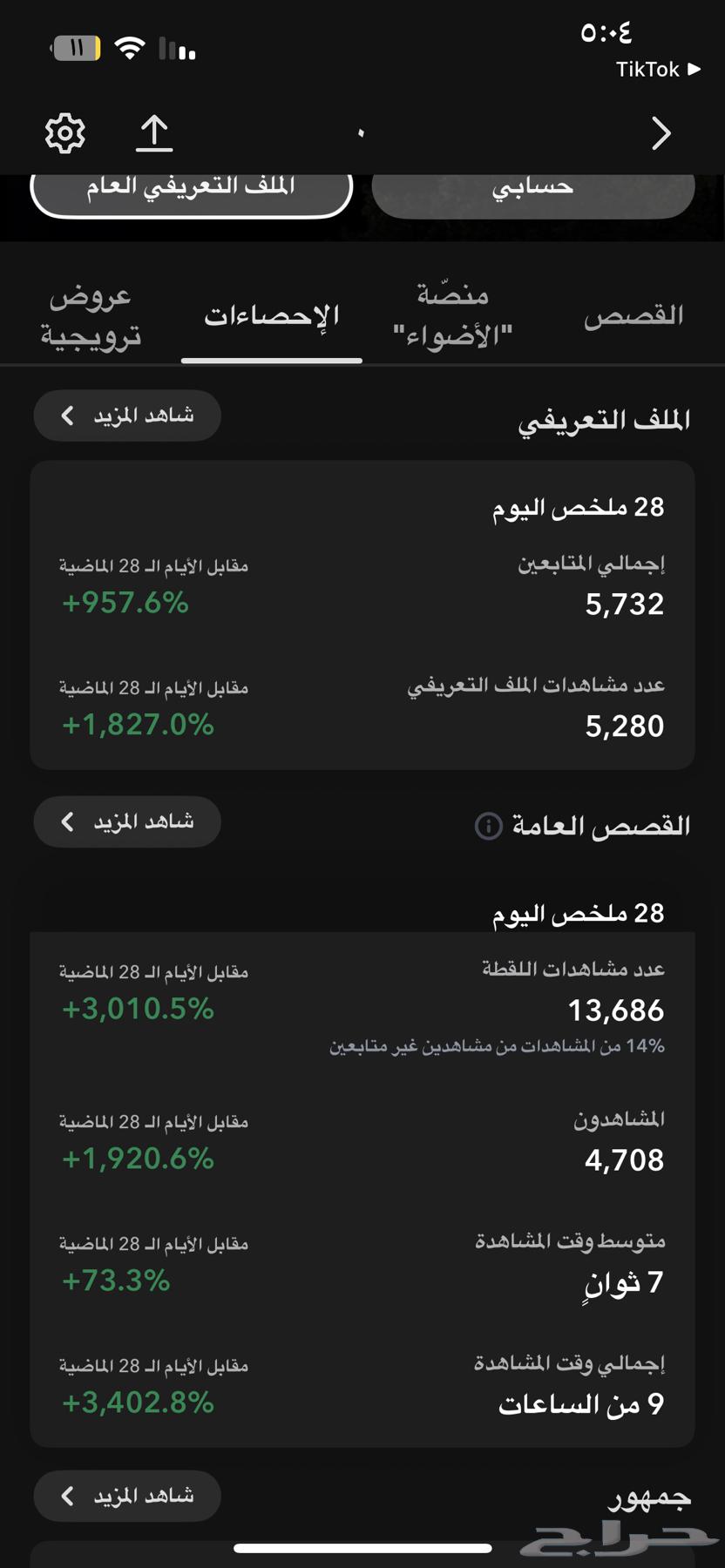Tap شاهد المزيد next to الملف التعريفي

tap(126, 416)
